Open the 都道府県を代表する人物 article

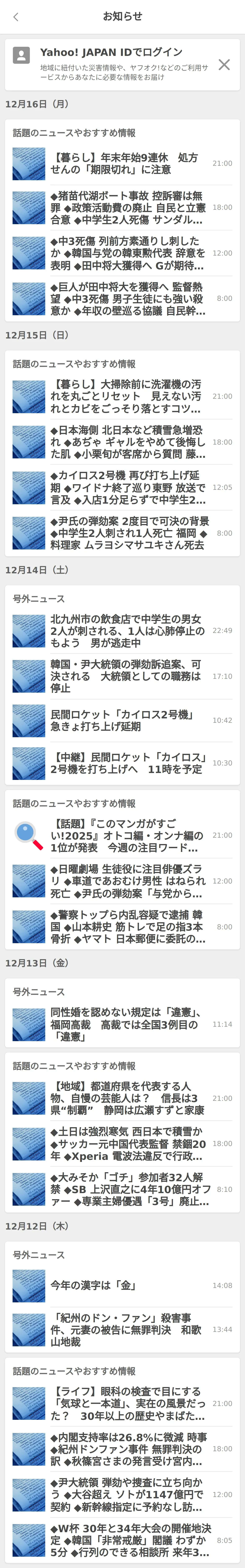tap(128, 1098)
